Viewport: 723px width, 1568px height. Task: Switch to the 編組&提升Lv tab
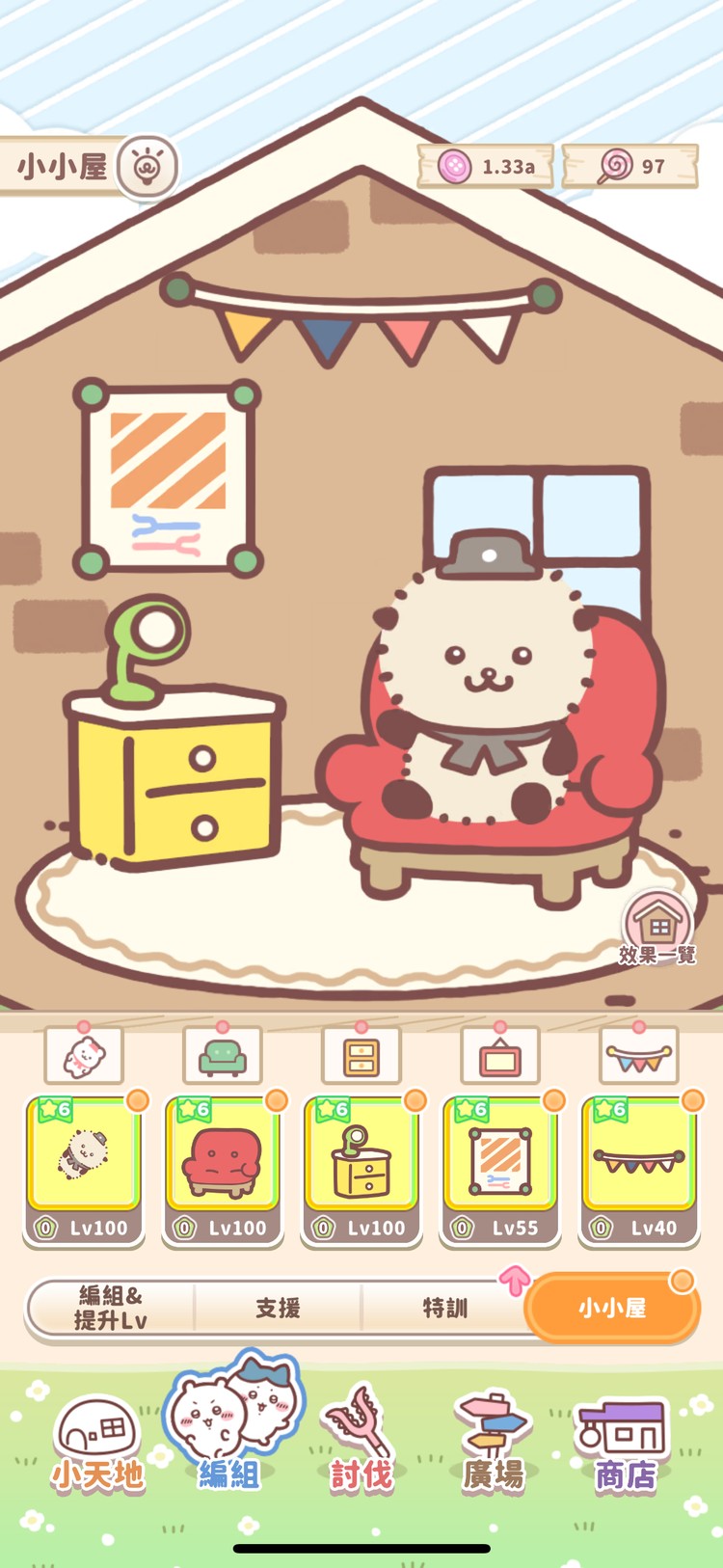click(111, 1309)
